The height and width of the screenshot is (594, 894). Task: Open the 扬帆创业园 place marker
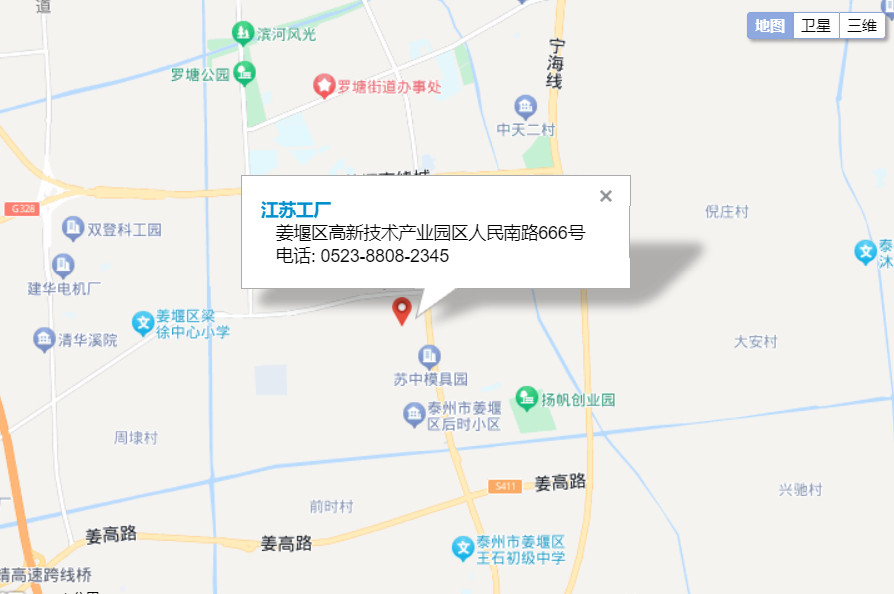(527, 399)
